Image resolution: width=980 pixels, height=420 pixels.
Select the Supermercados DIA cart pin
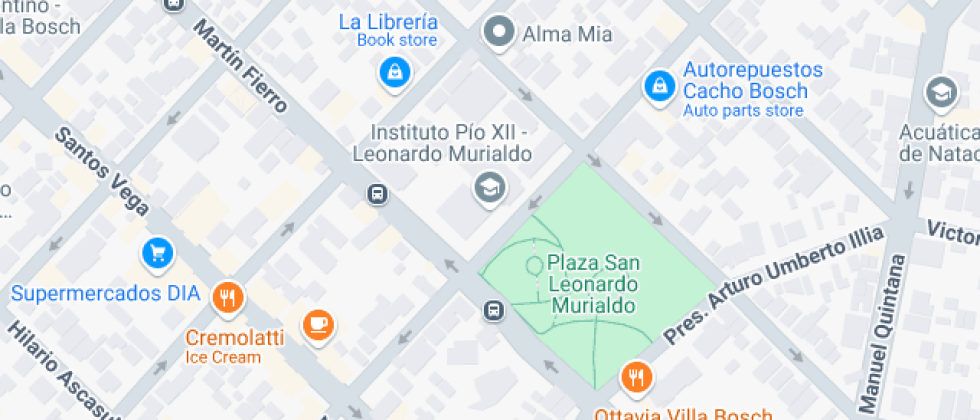click(155, 253)
